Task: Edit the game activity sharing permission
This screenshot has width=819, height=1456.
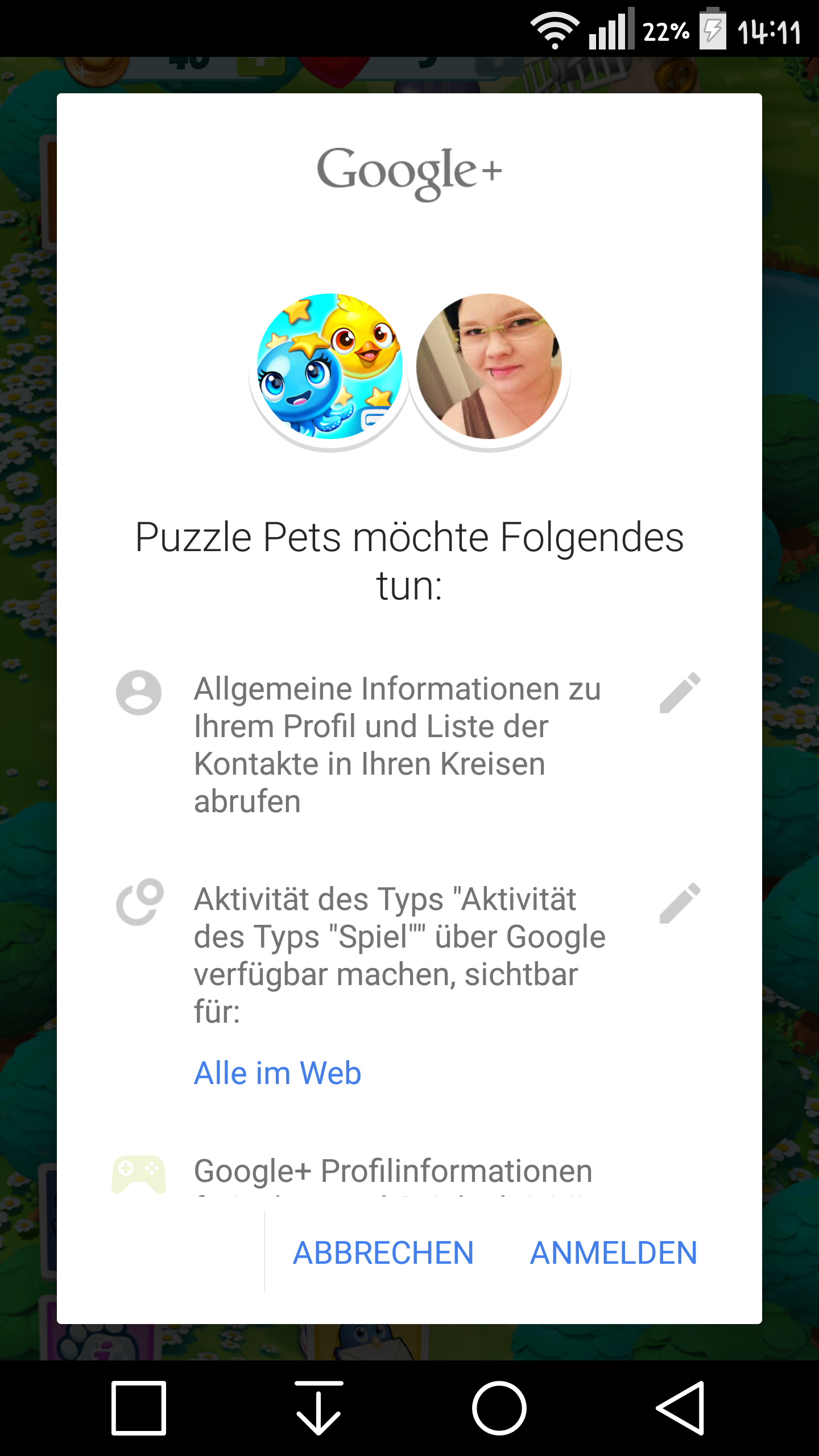Action: pyautogui.click(x=680, y=903)
